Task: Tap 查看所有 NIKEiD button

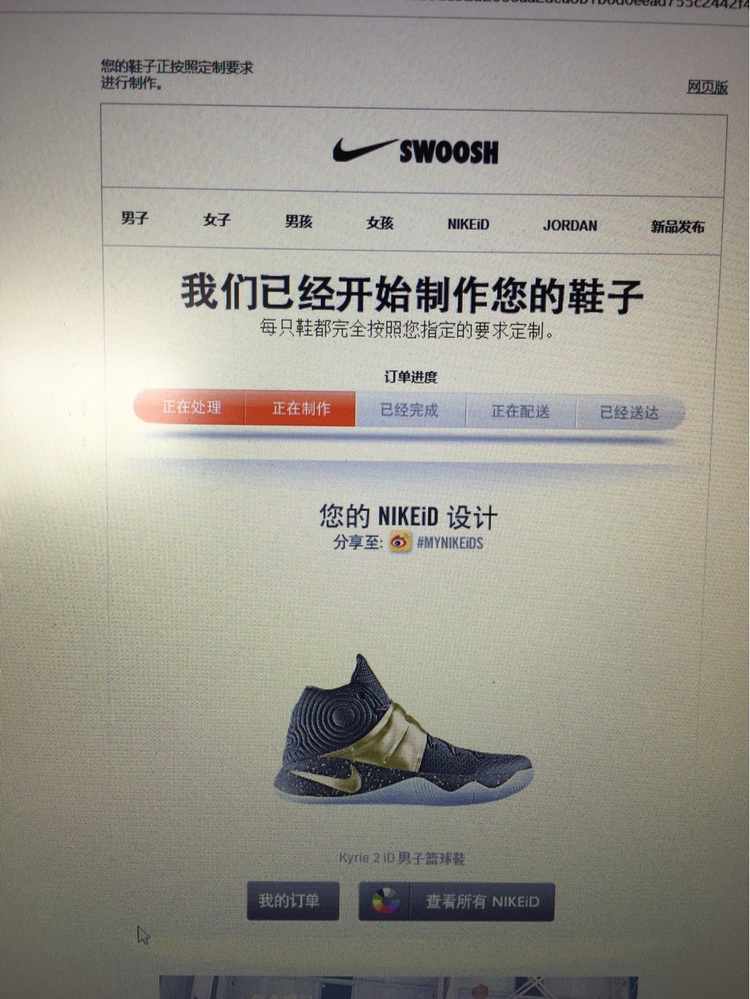Action: point(456,902)
